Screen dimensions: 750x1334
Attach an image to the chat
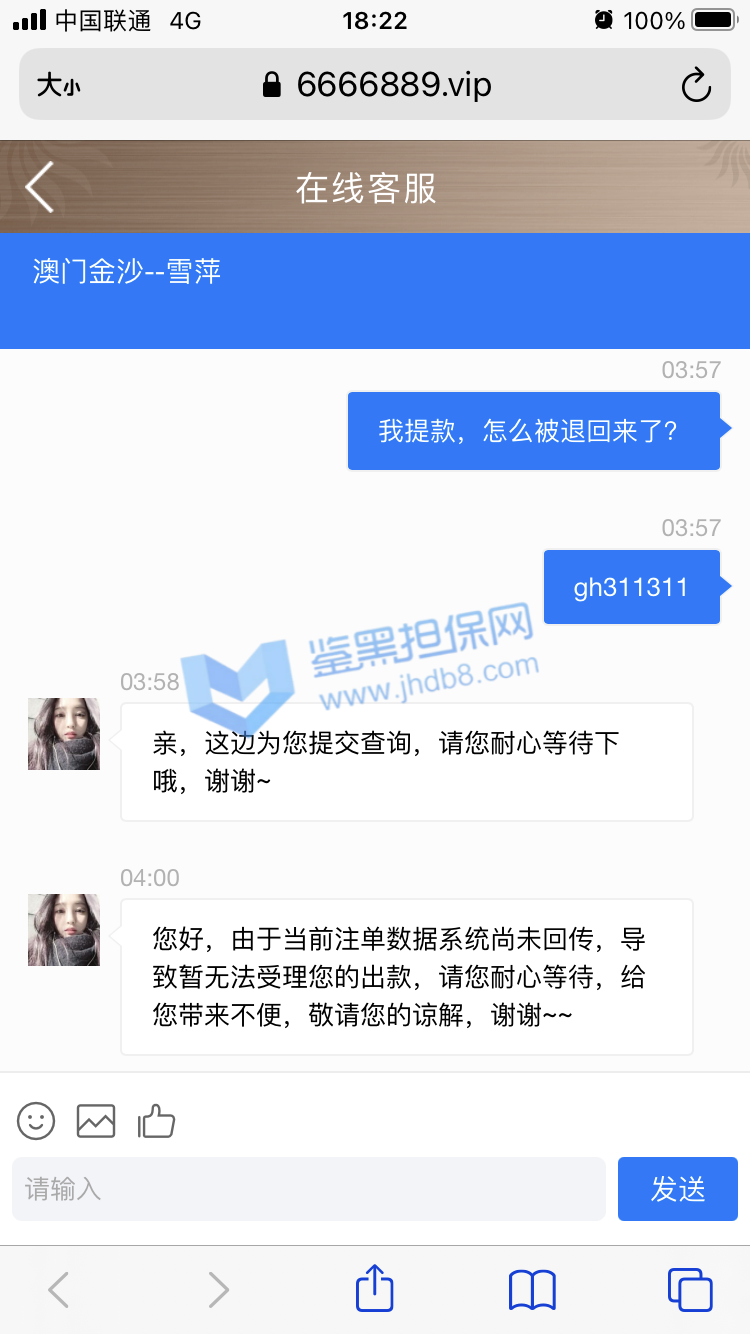(96, 1121)
